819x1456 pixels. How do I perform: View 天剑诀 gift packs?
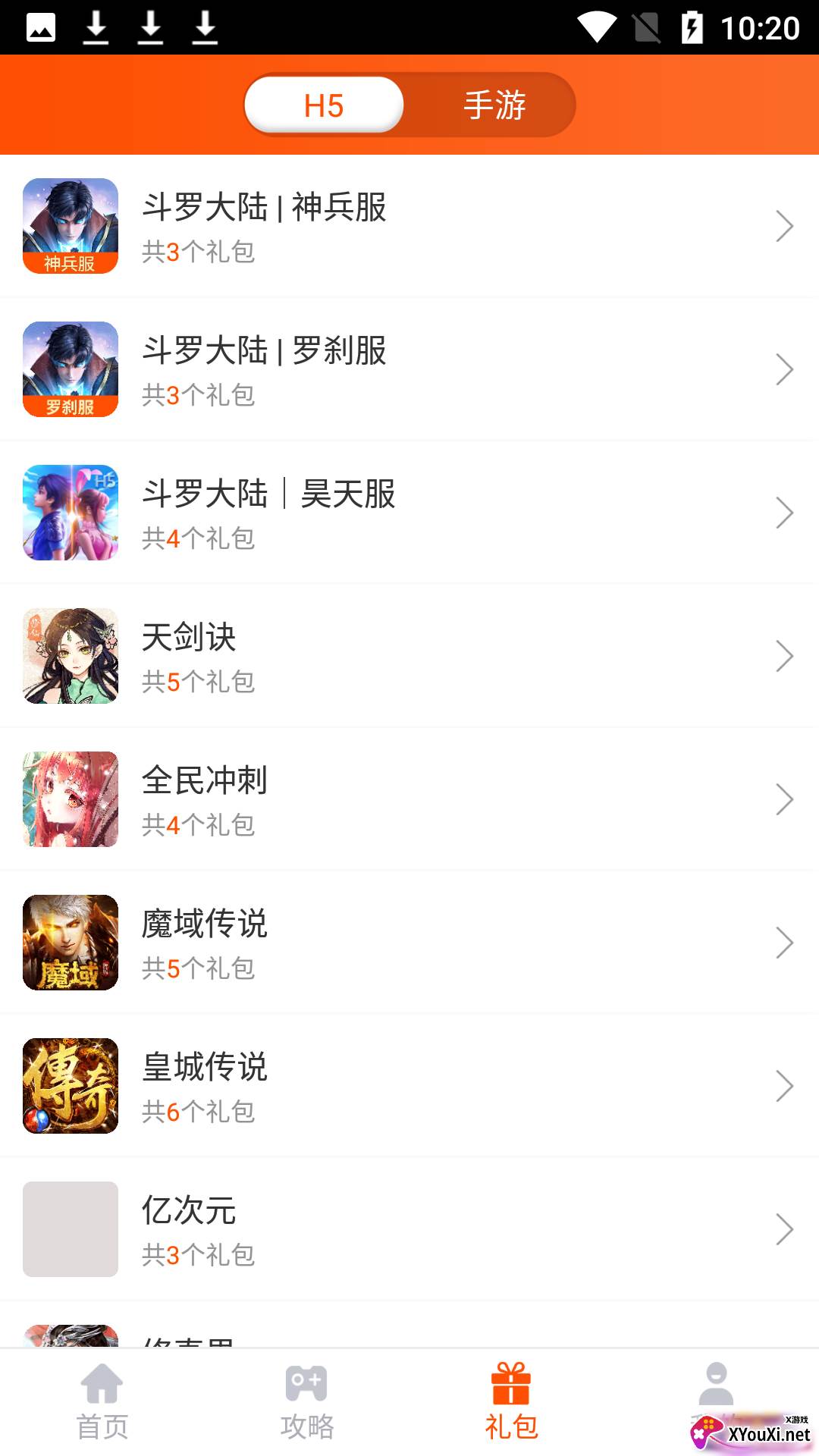pos(409,656)
